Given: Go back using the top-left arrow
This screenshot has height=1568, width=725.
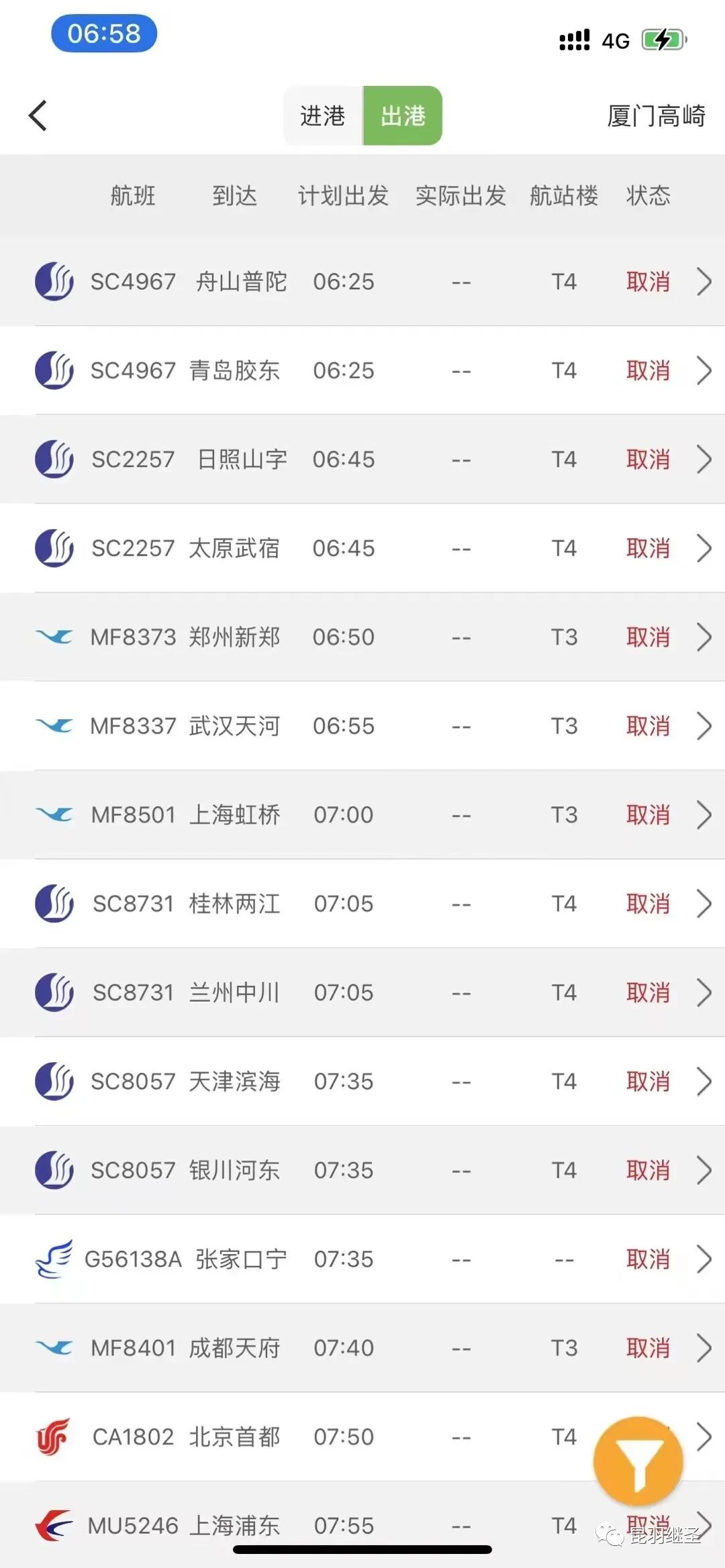Looking at the screenshot, I should click(x=38, y=115).
